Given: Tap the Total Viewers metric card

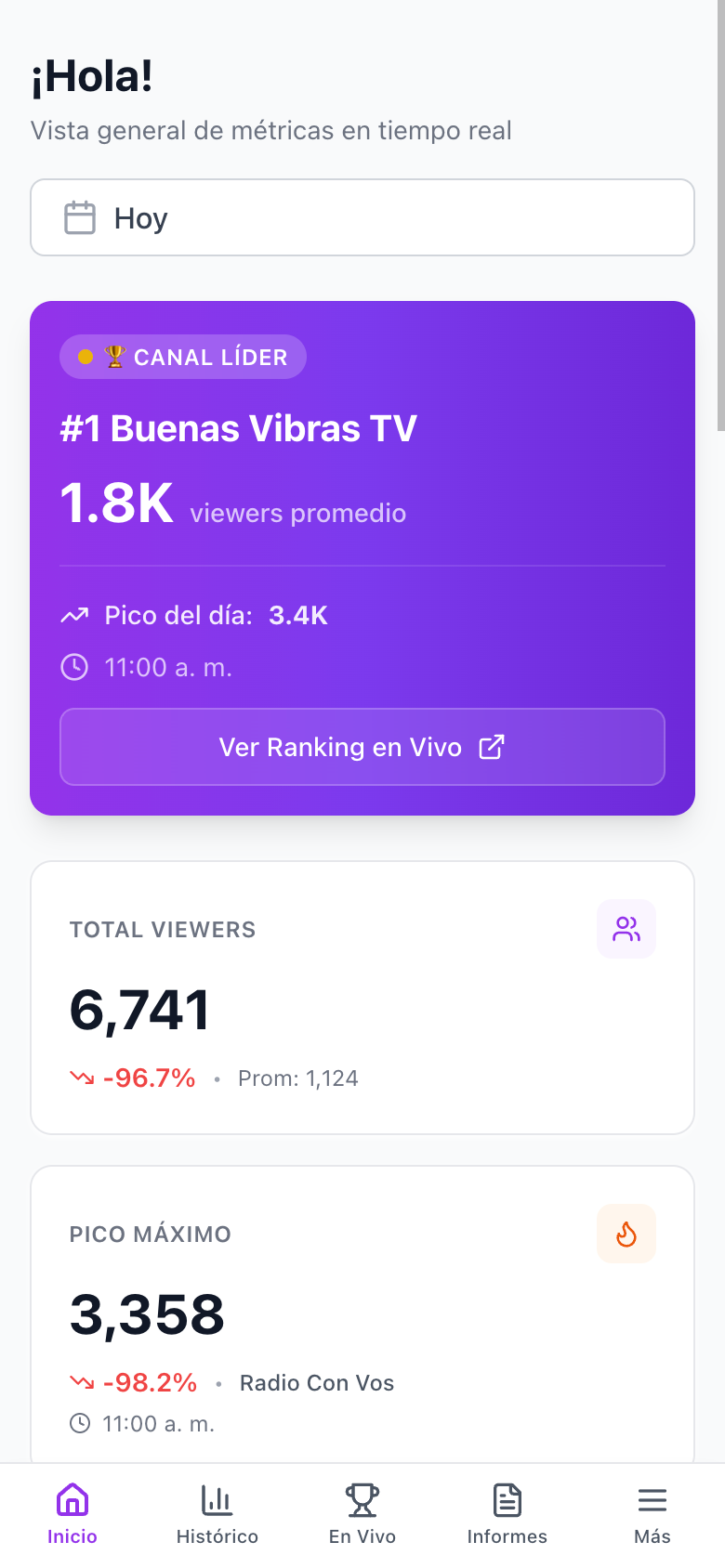Looking at the screenshot, I should [x=362, y=998].
